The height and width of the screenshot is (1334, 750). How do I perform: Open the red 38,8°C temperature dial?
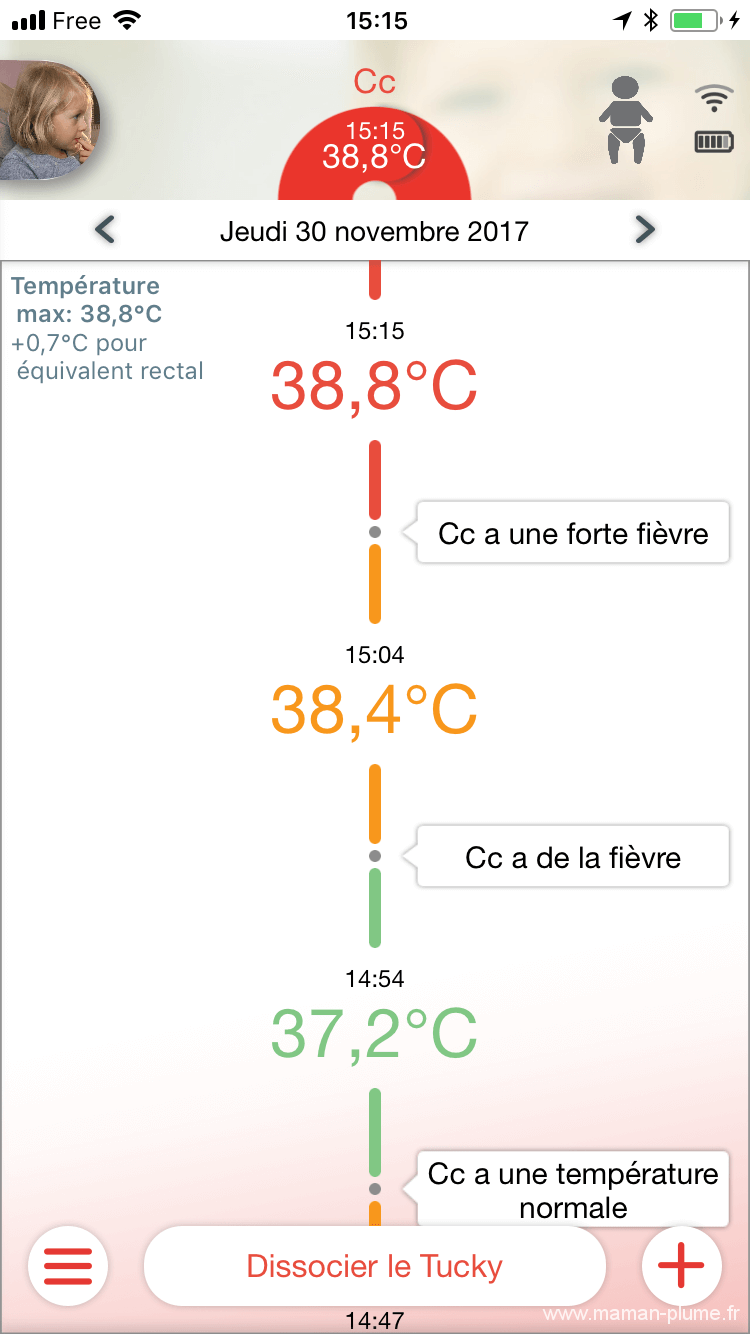click(374, 153)
